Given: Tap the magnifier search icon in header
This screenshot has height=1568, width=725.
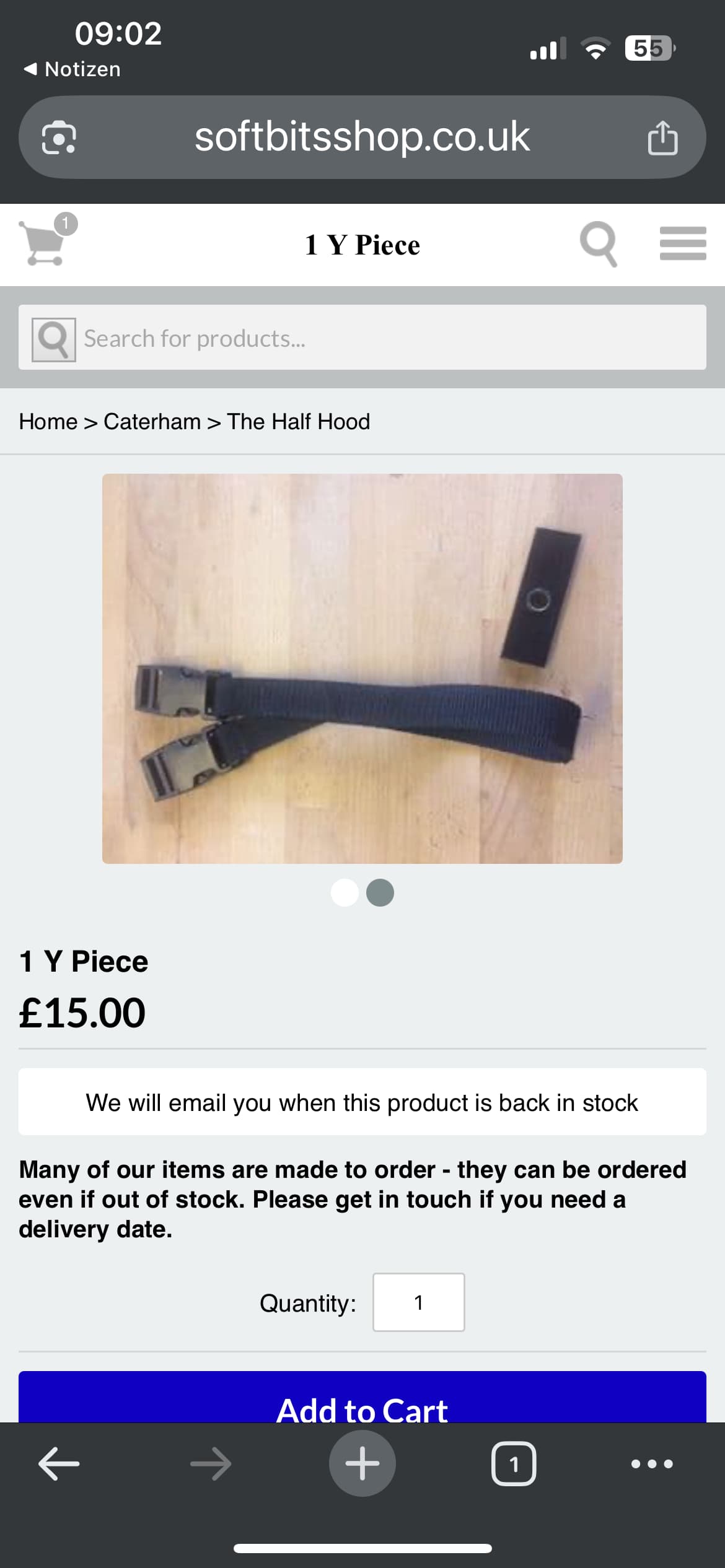Looking at the screenshot, I should coord(599,244).
